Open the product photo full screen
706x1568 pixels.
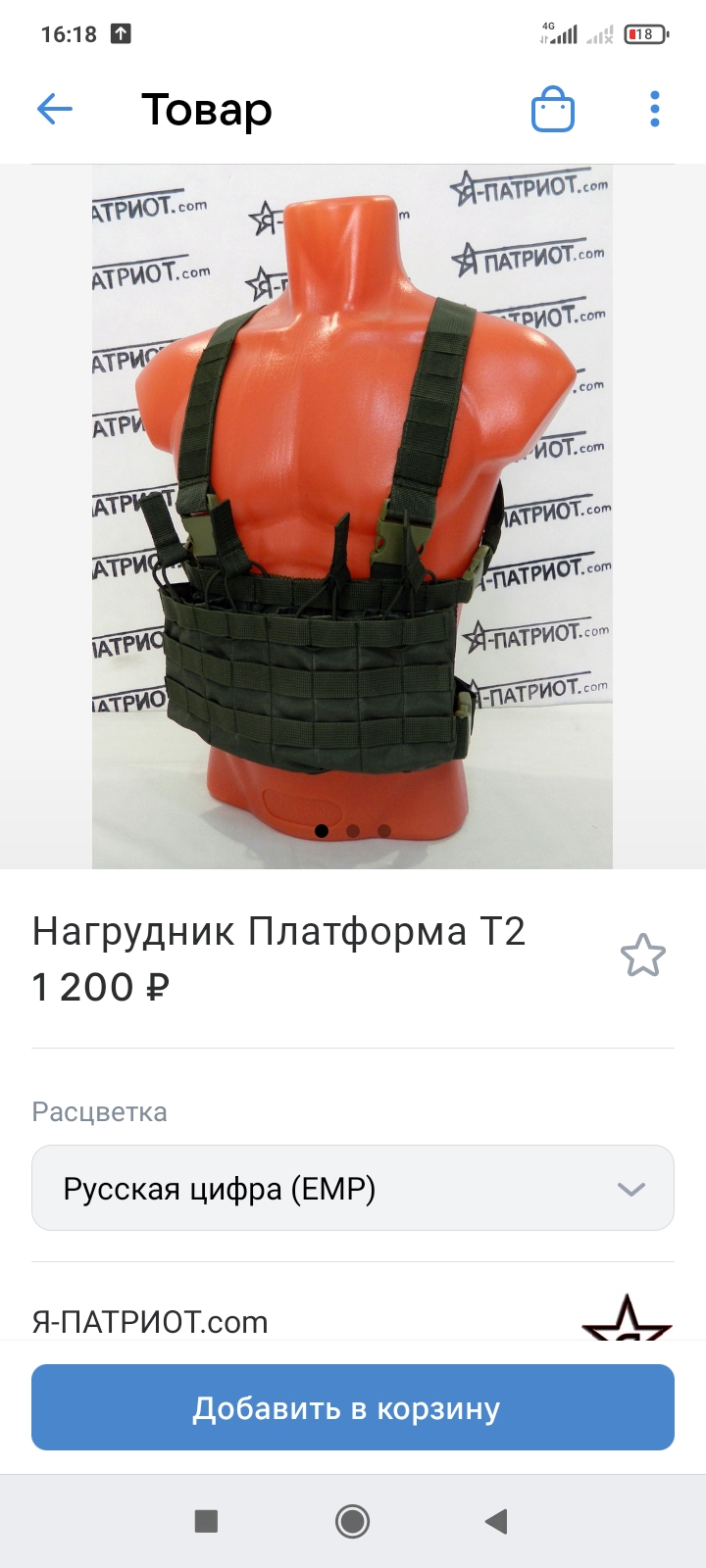pos(353,516)
